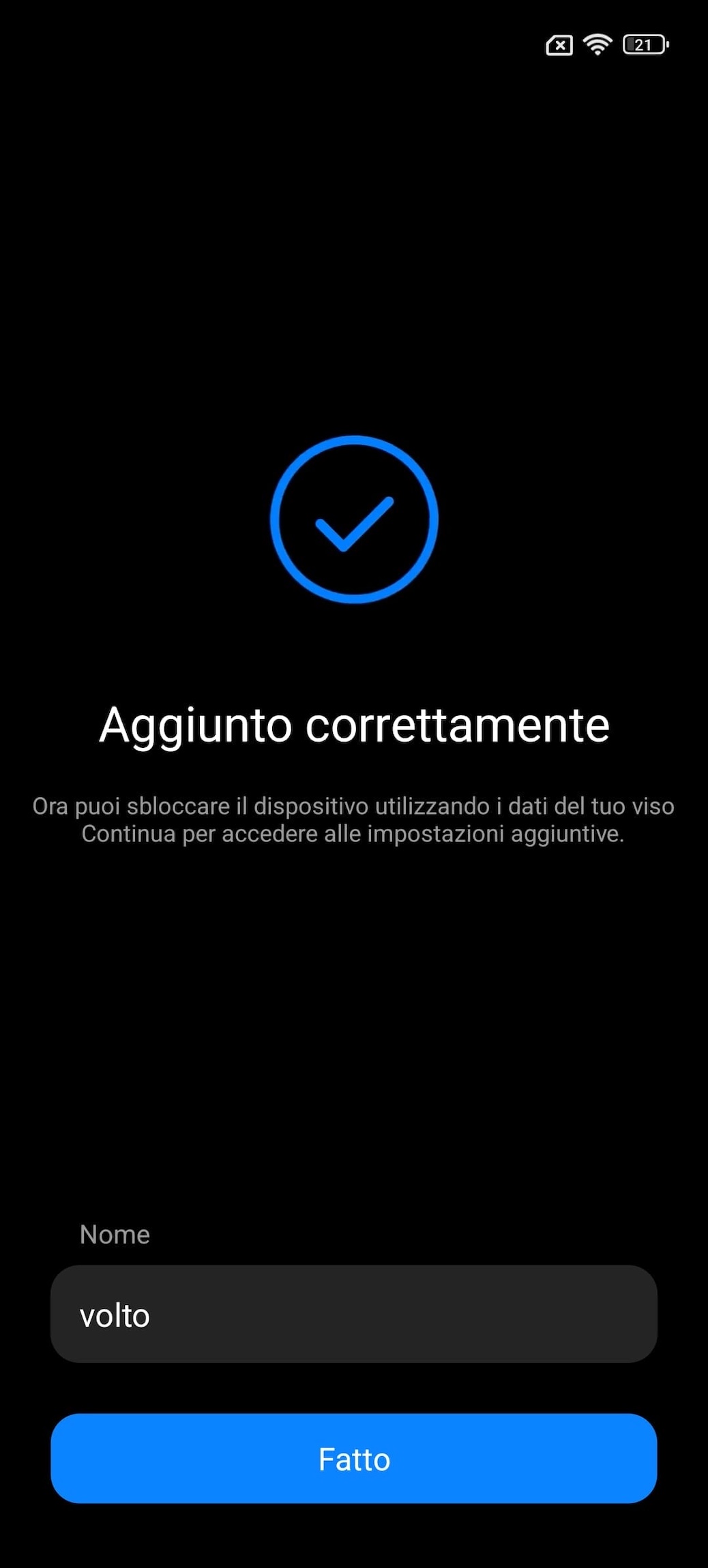Tap the Nome field containing volto
708x1568 pixels.
(353, 1314)
